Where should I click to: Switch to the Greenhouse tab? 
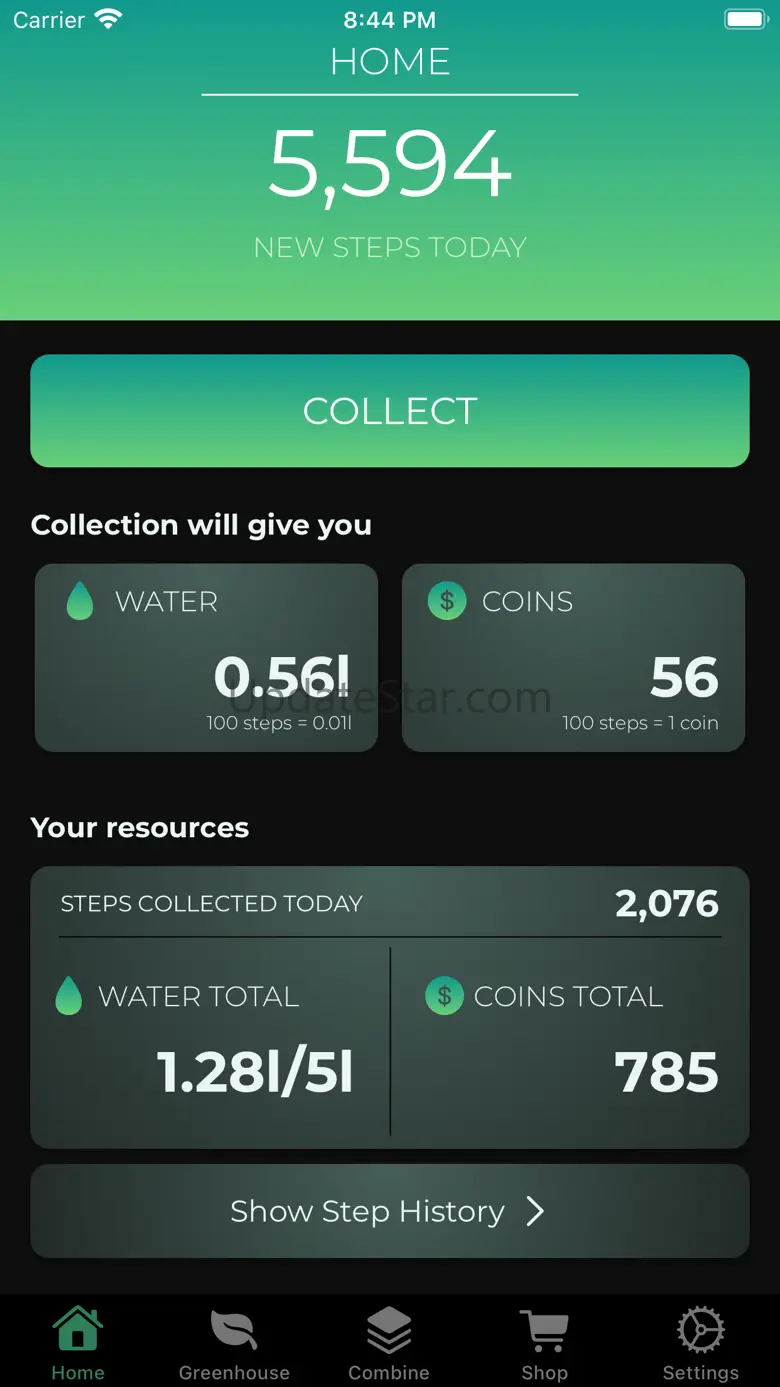234,1344
